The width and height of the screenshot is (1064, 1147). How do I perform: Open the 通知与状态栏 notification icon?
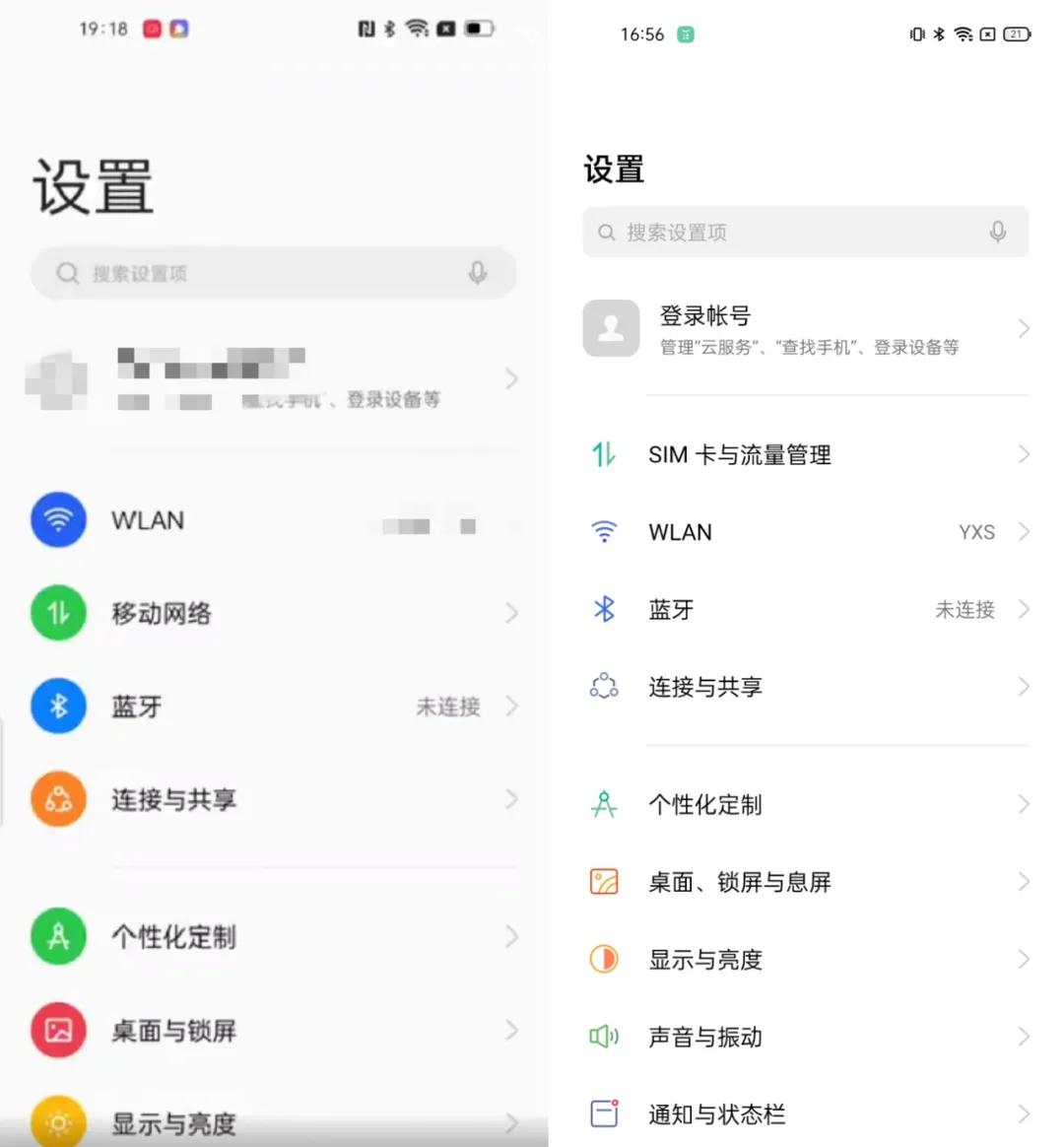pos(604,1113)
